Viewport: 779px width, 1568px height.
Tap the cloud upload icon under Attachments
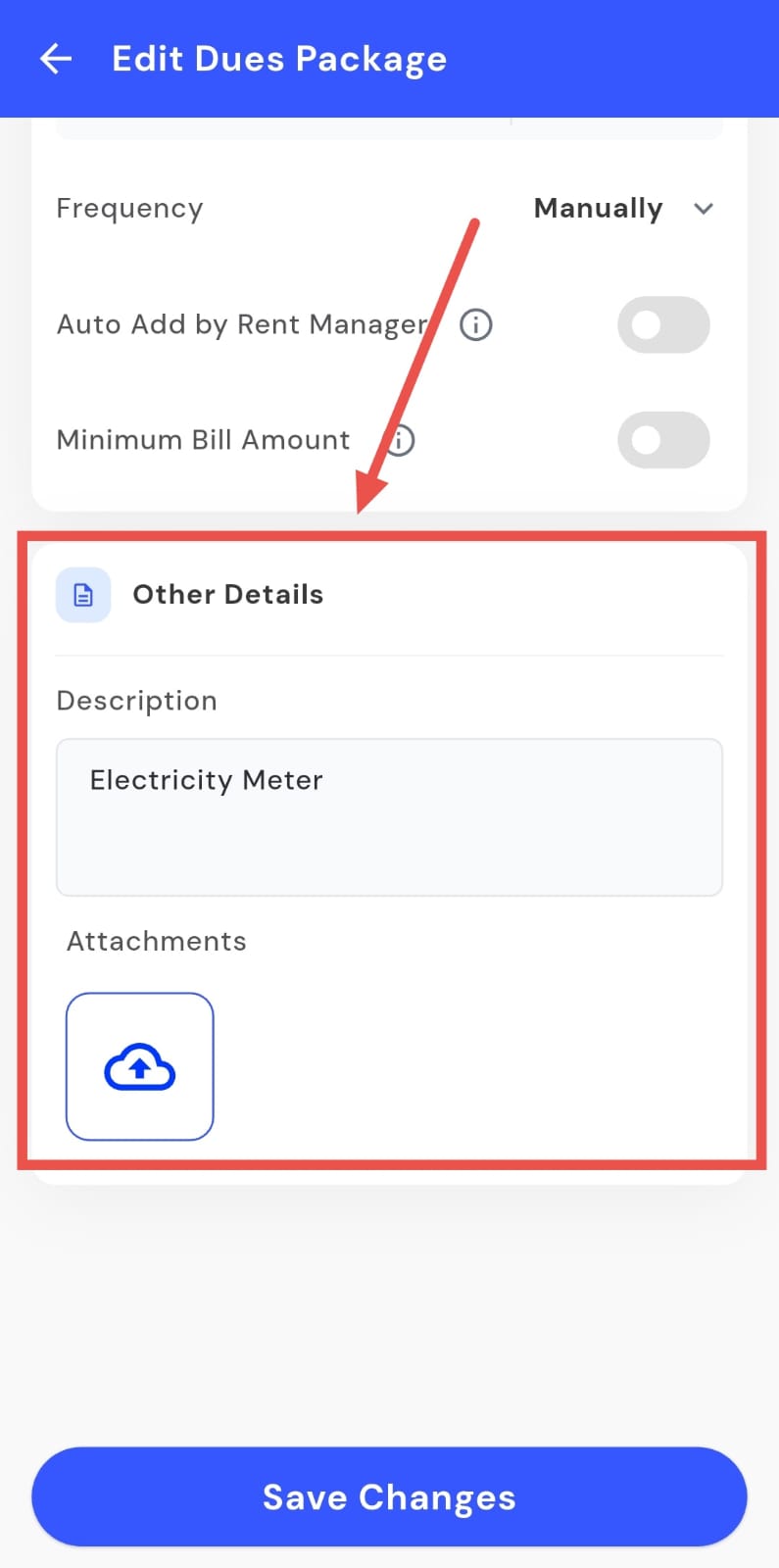pyautogui.click(x=139, y=1066)
